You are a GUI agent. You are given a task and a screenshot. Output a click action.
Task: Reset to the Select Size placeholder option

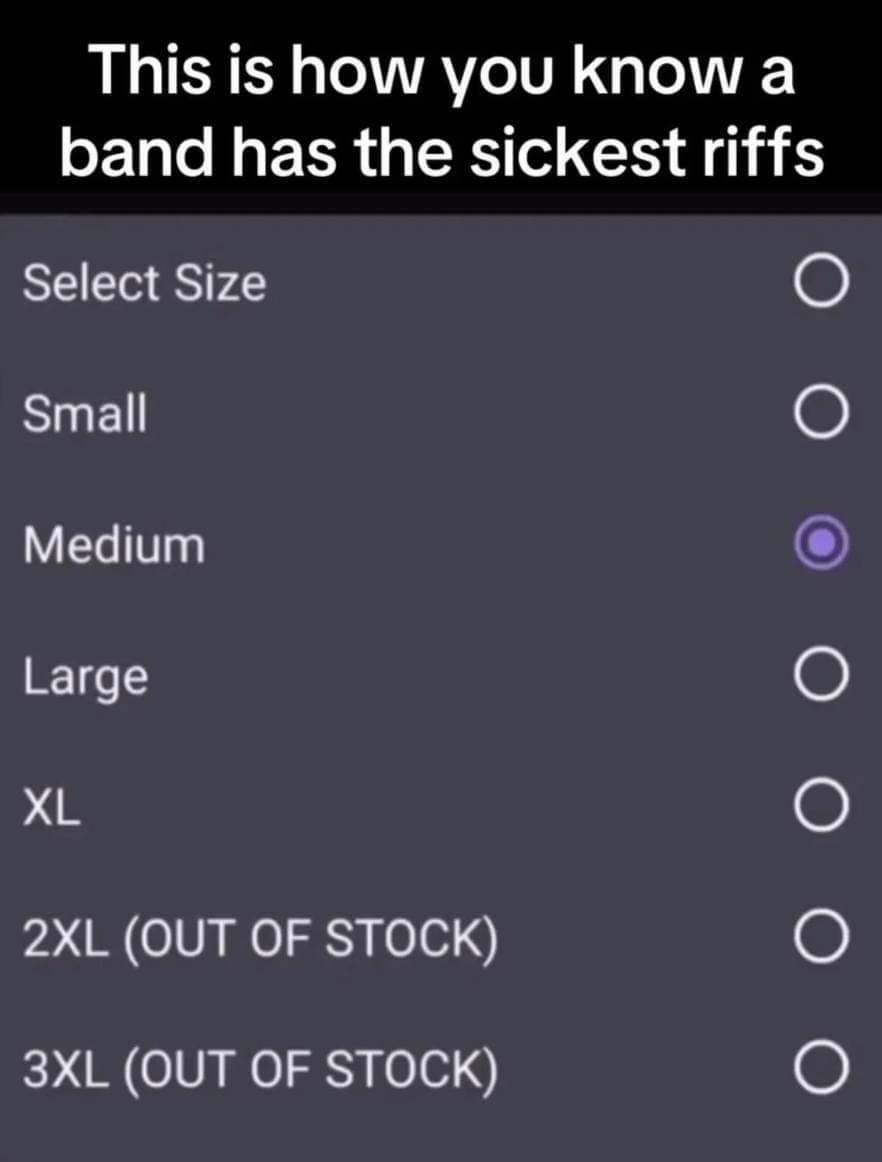823,283
